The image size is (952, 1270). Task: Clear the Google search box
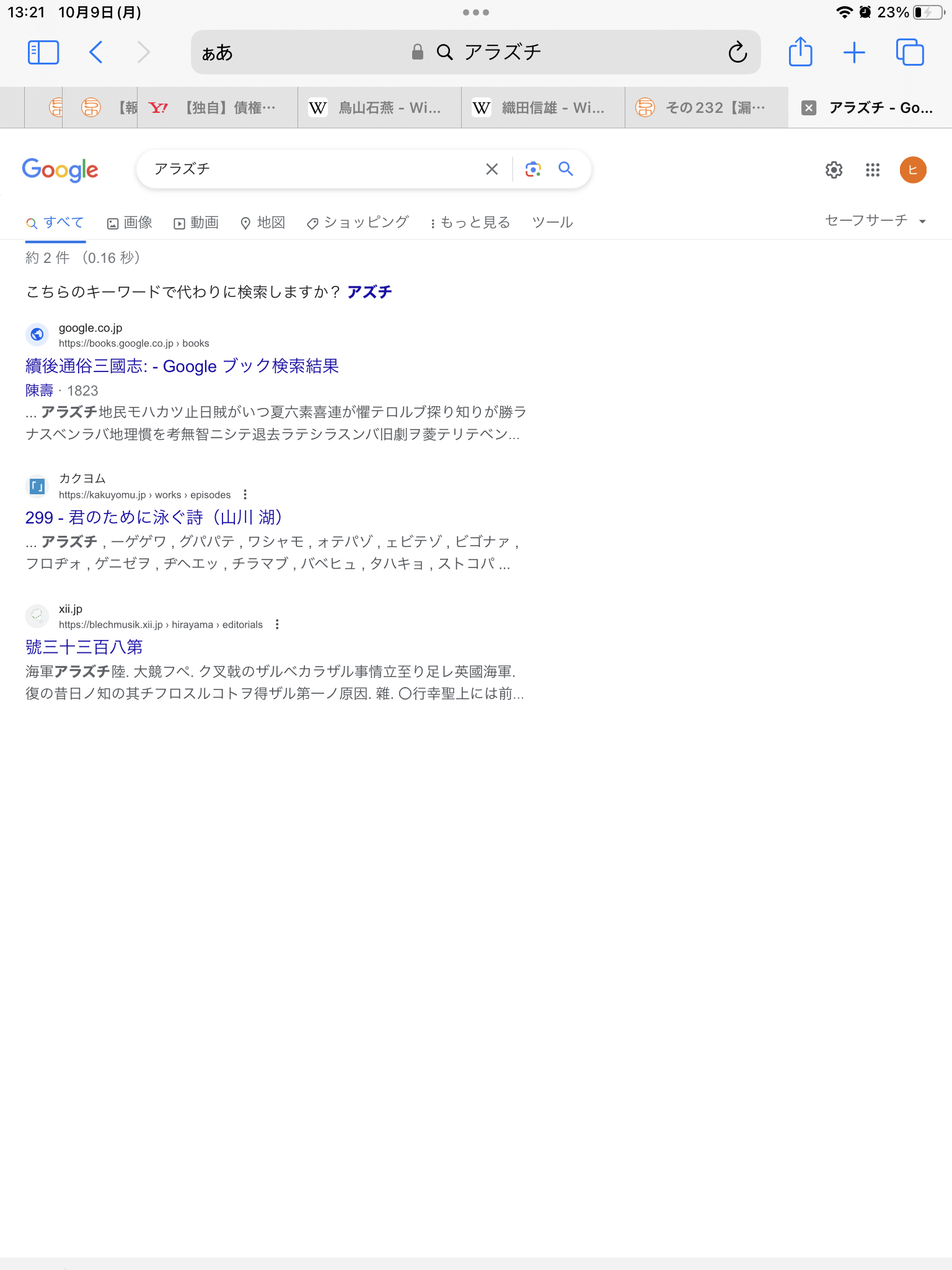(x=491, y=169)
